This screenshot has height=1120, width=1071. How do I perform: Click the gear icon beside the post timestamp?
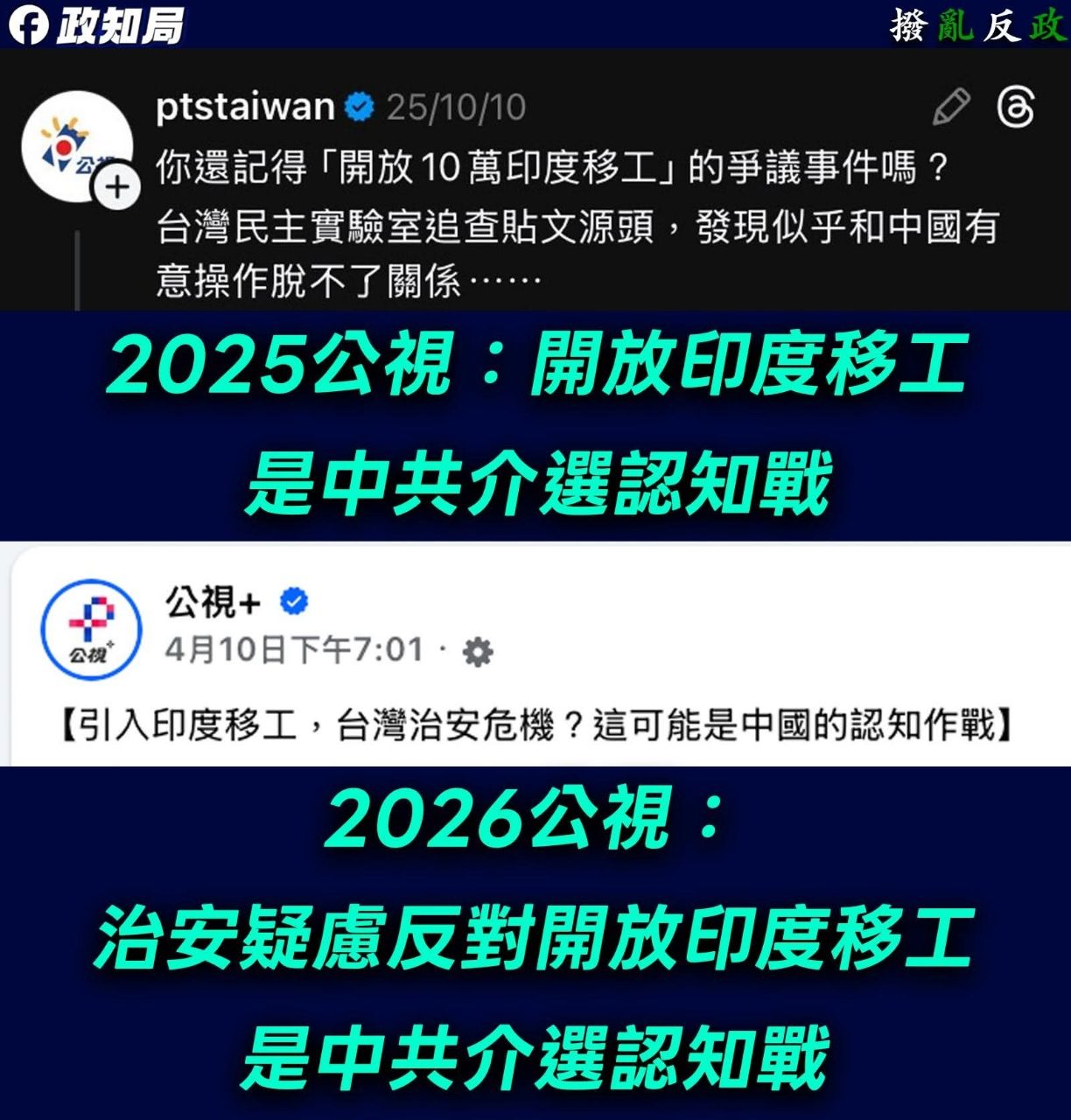click(475, 650)
